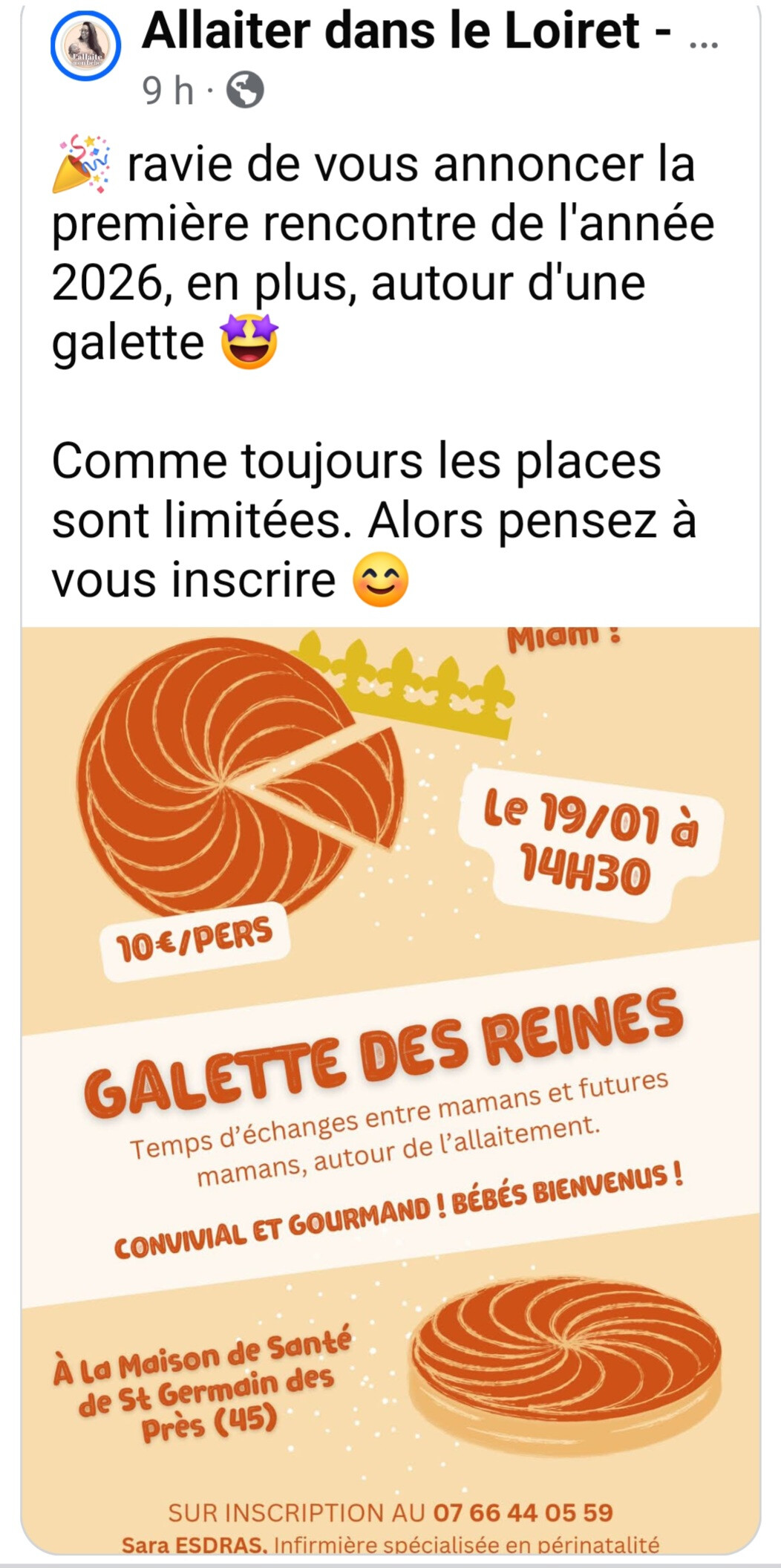Open the post's three-dot options menu
The image size is (781, 1568).
click(704, 45)
